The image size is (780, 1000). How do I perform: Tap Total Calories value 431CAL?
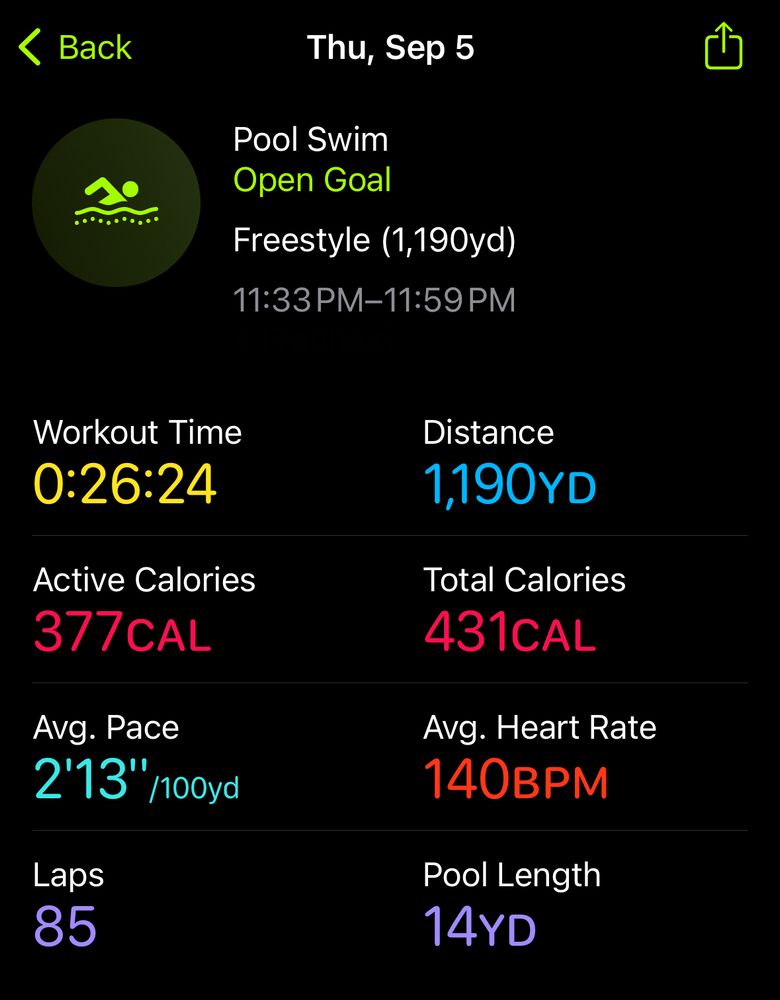click(509, 630)
